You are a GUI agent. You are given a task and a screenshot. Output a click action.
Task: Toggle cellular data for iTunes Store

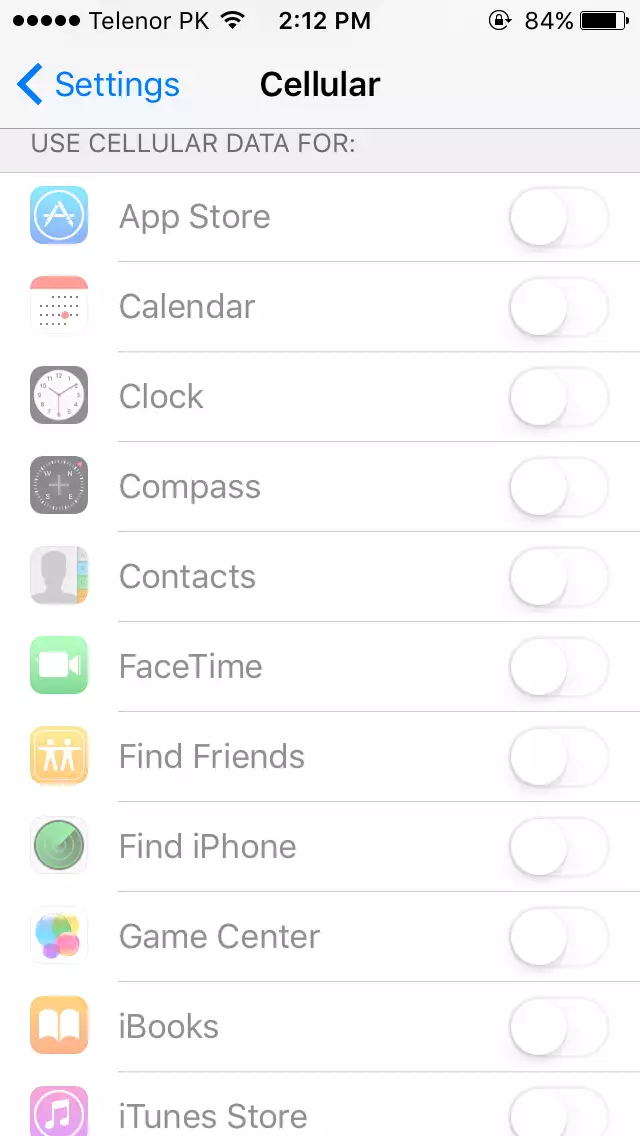coord(558,1112)
